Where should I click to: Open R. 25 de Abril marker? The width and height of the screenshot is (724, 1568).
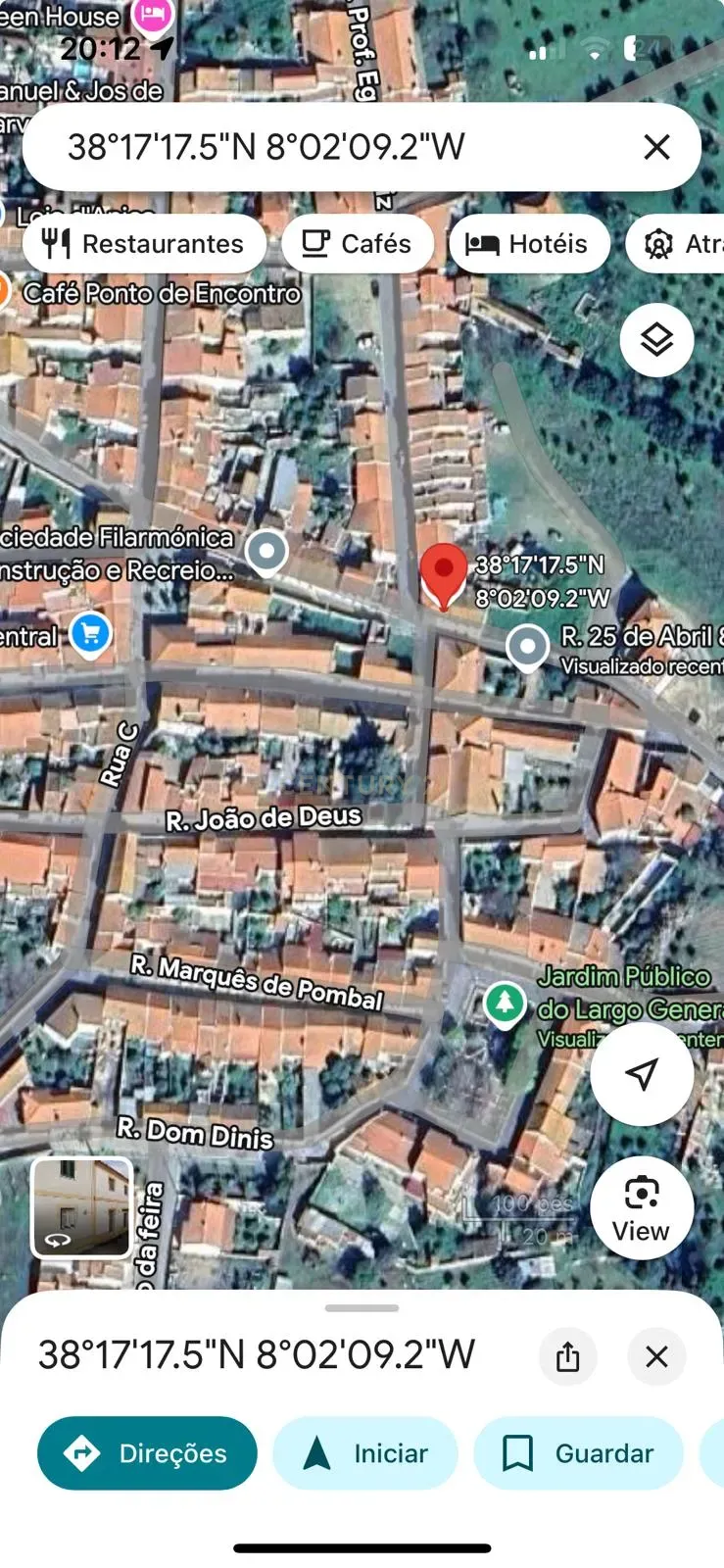pos(528,647)
